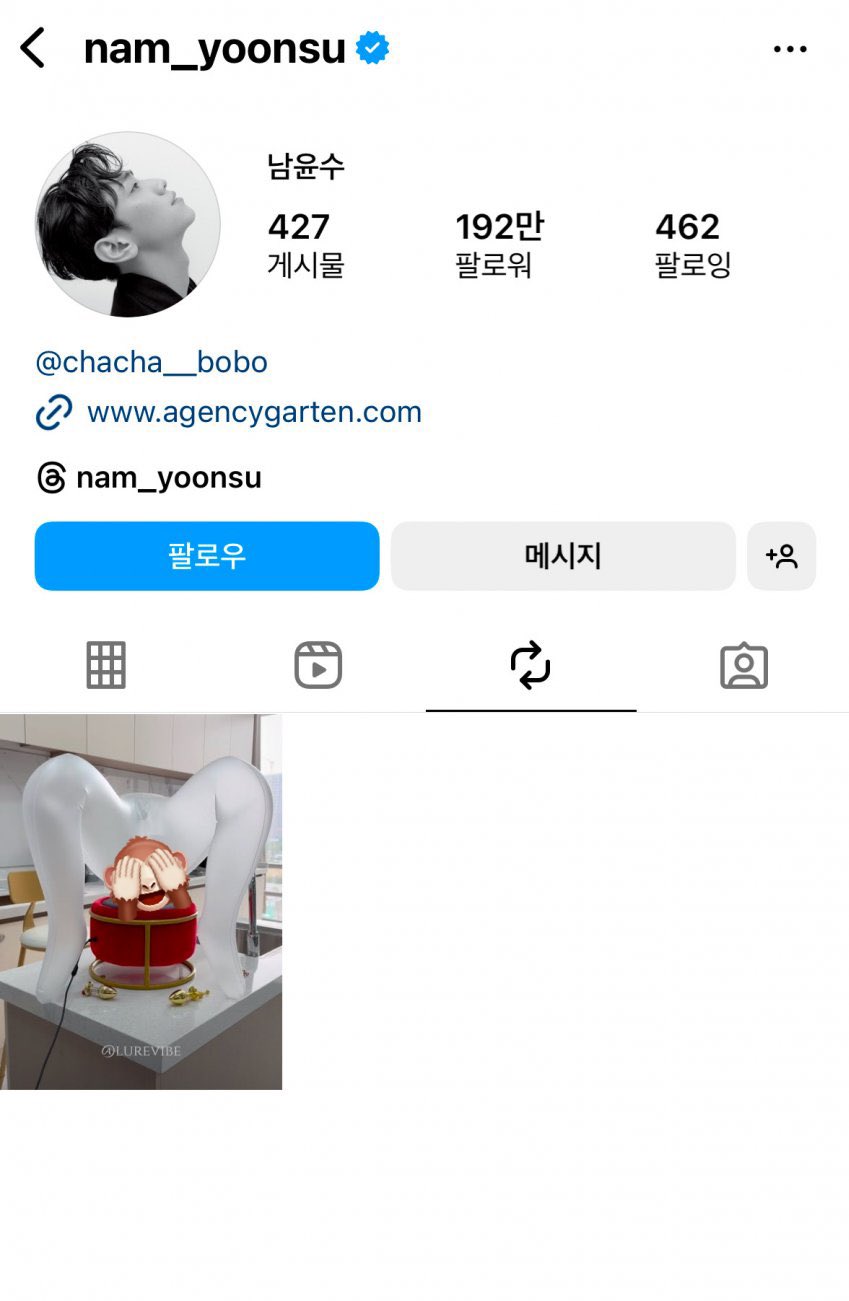849x1301 pixels.
Task: Open the @chacha__bobo mention link
Action: point(151,362)
